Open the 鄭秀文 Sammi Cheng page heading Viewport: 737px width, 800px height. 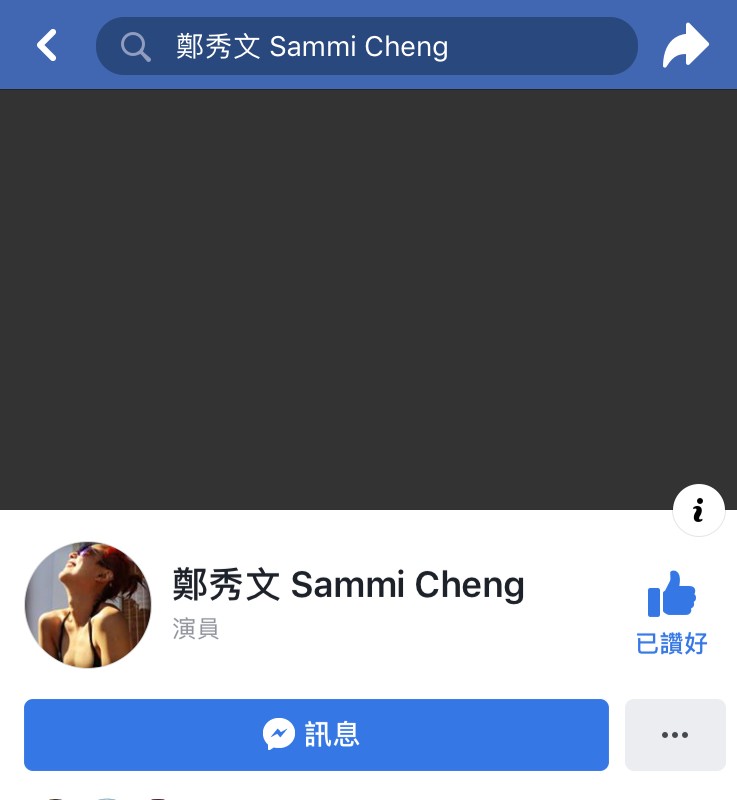(x=348, y=584)
